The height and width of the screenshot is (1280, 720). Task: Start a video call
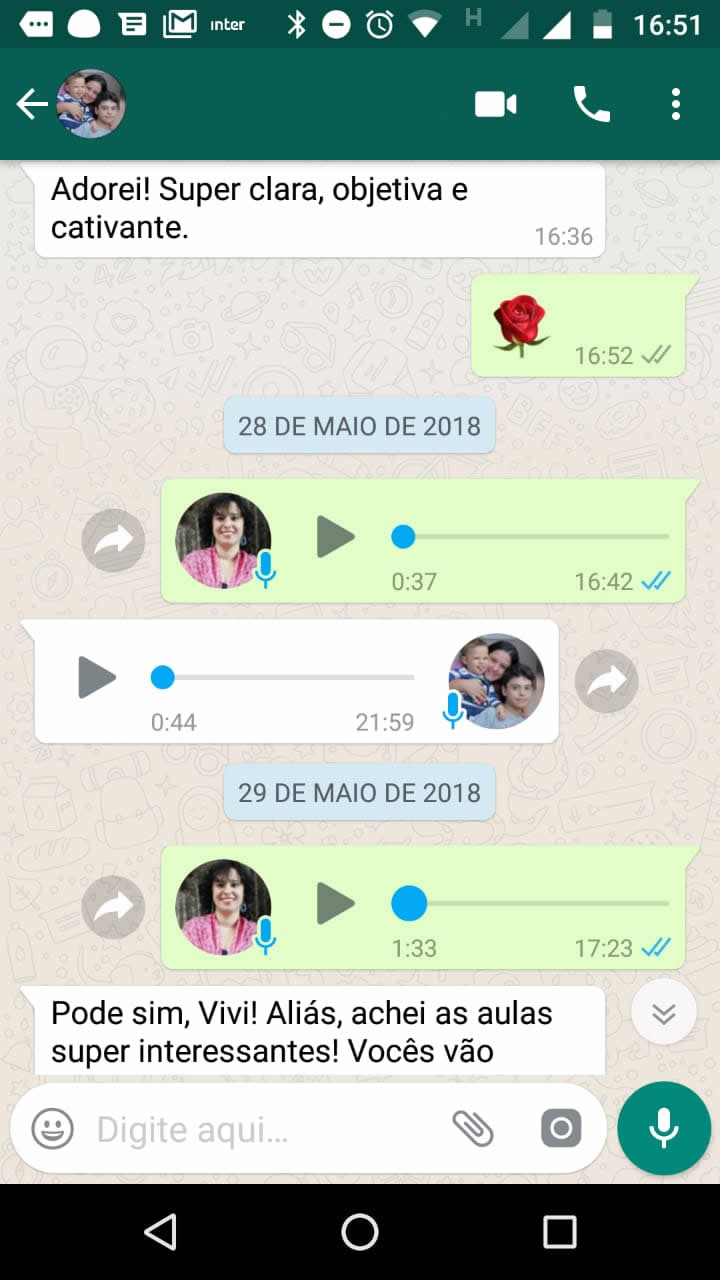pos(496,104)
